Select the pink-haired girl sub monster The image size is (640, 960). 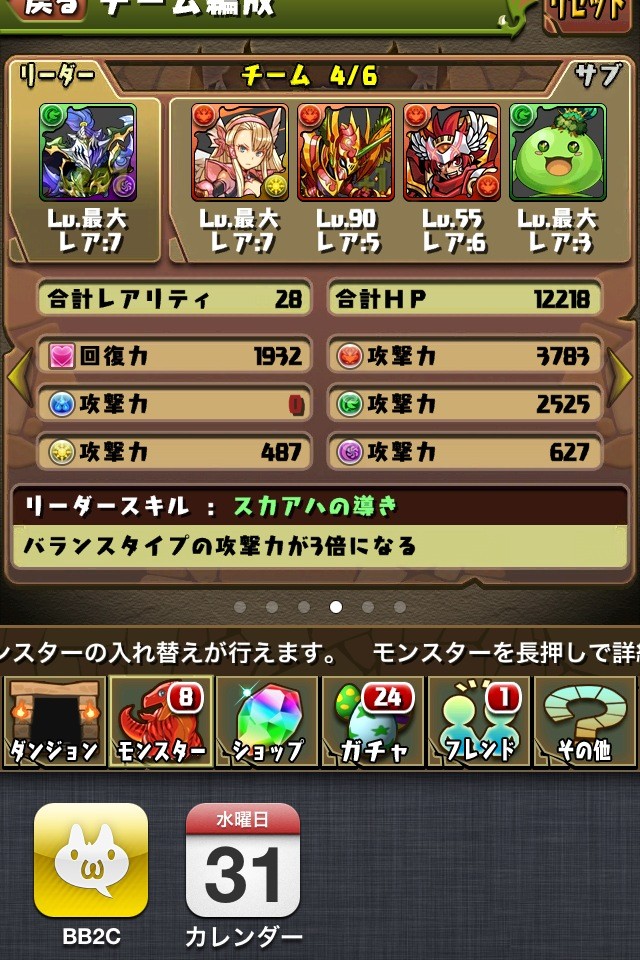(x=239, y=153)
